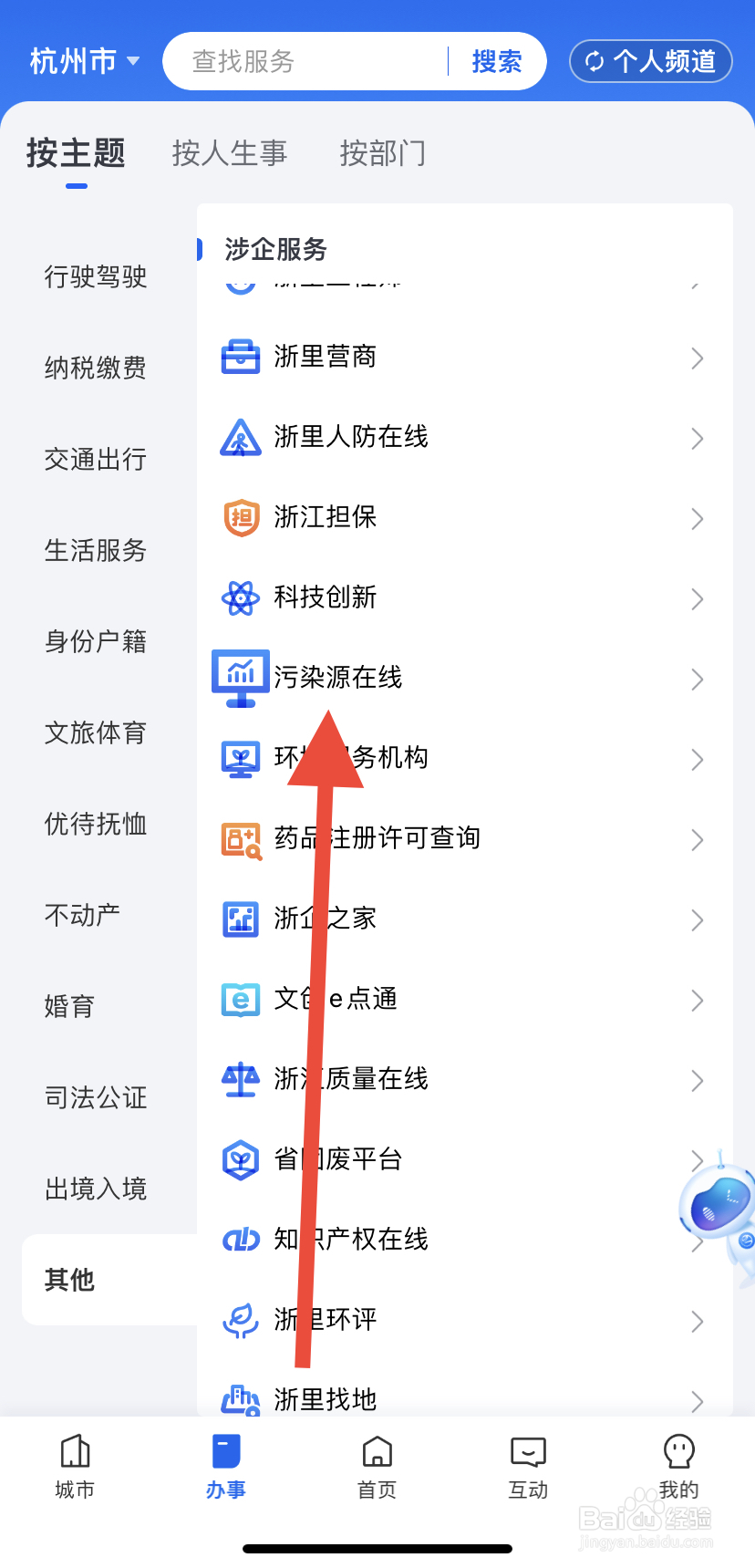Expand the 浙里环评 entry chevron
The height and width of the screenshot is (1568, 755).
(x=697, y=1321)
